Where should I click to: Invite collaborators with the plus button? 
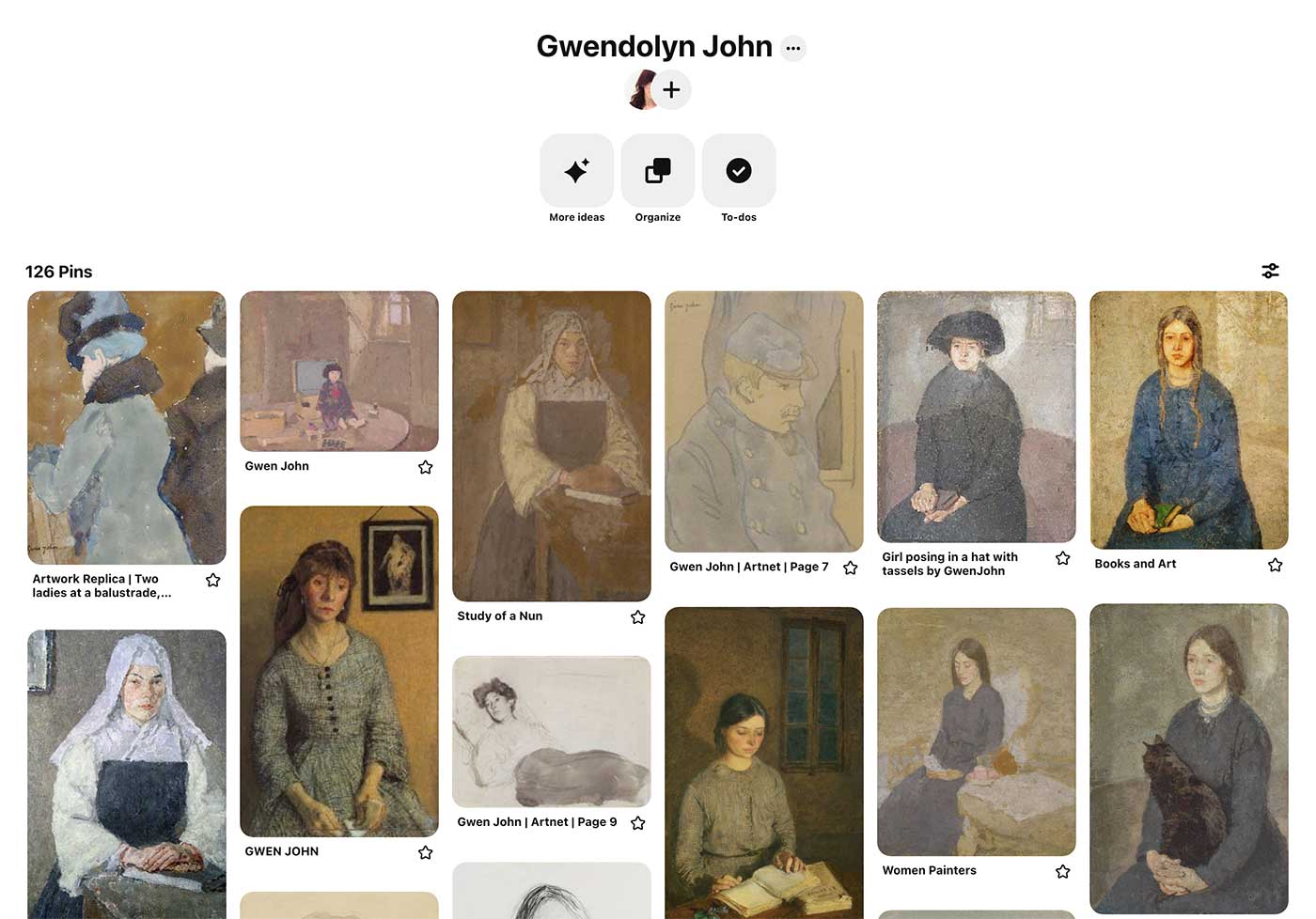click(671, 90)
